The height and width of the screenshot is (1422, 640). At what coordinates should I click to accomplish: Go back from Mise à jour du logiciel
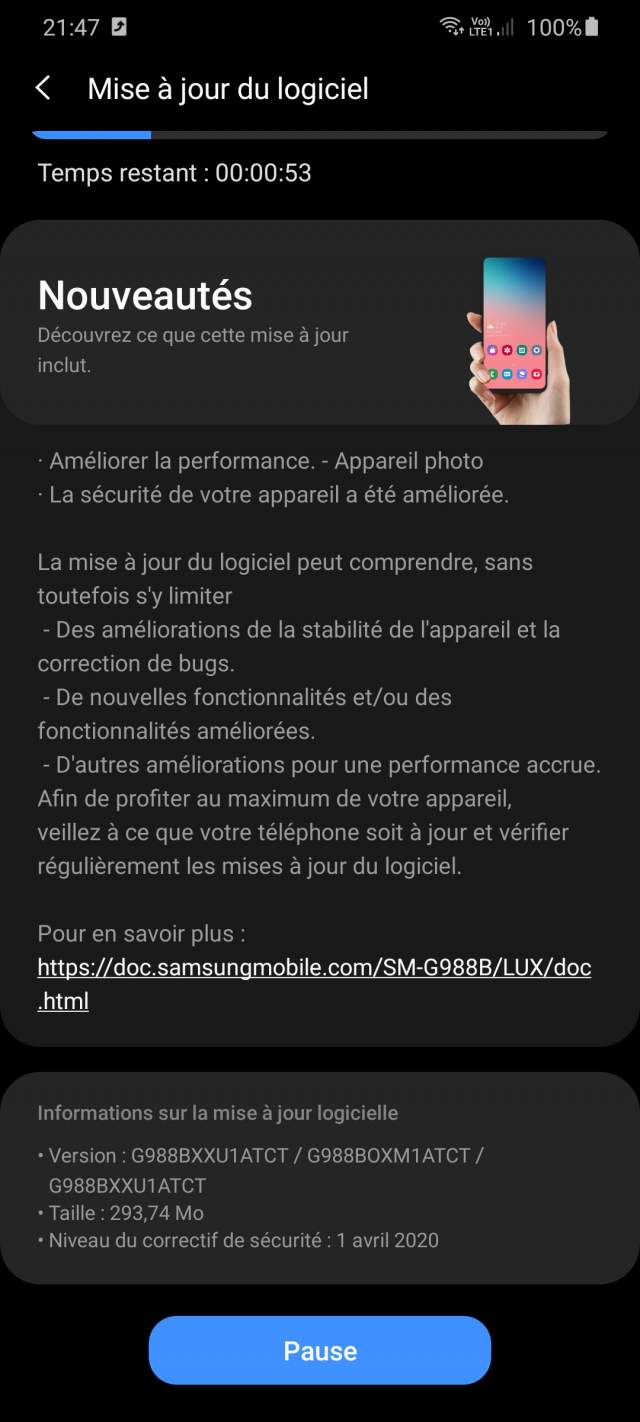click(43, 89)
